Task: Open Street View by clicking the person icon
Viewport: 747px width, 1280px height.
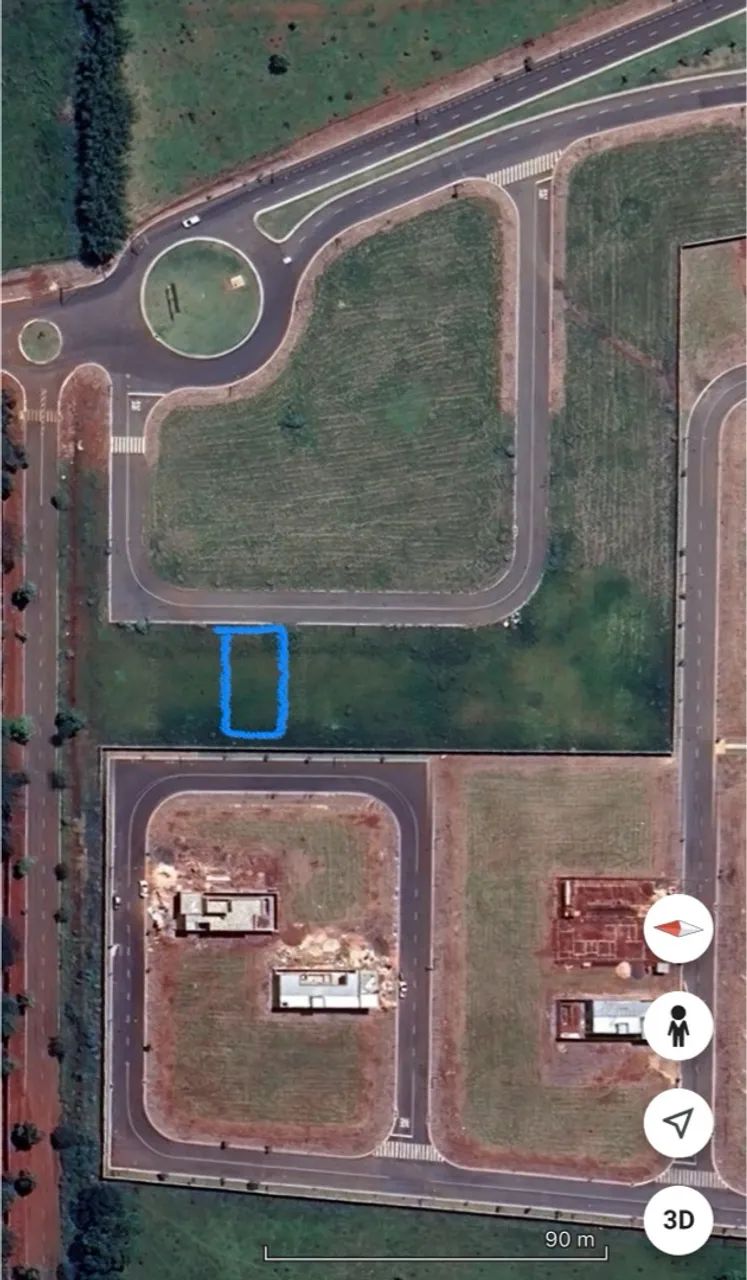Action: tap(679, 1027)
